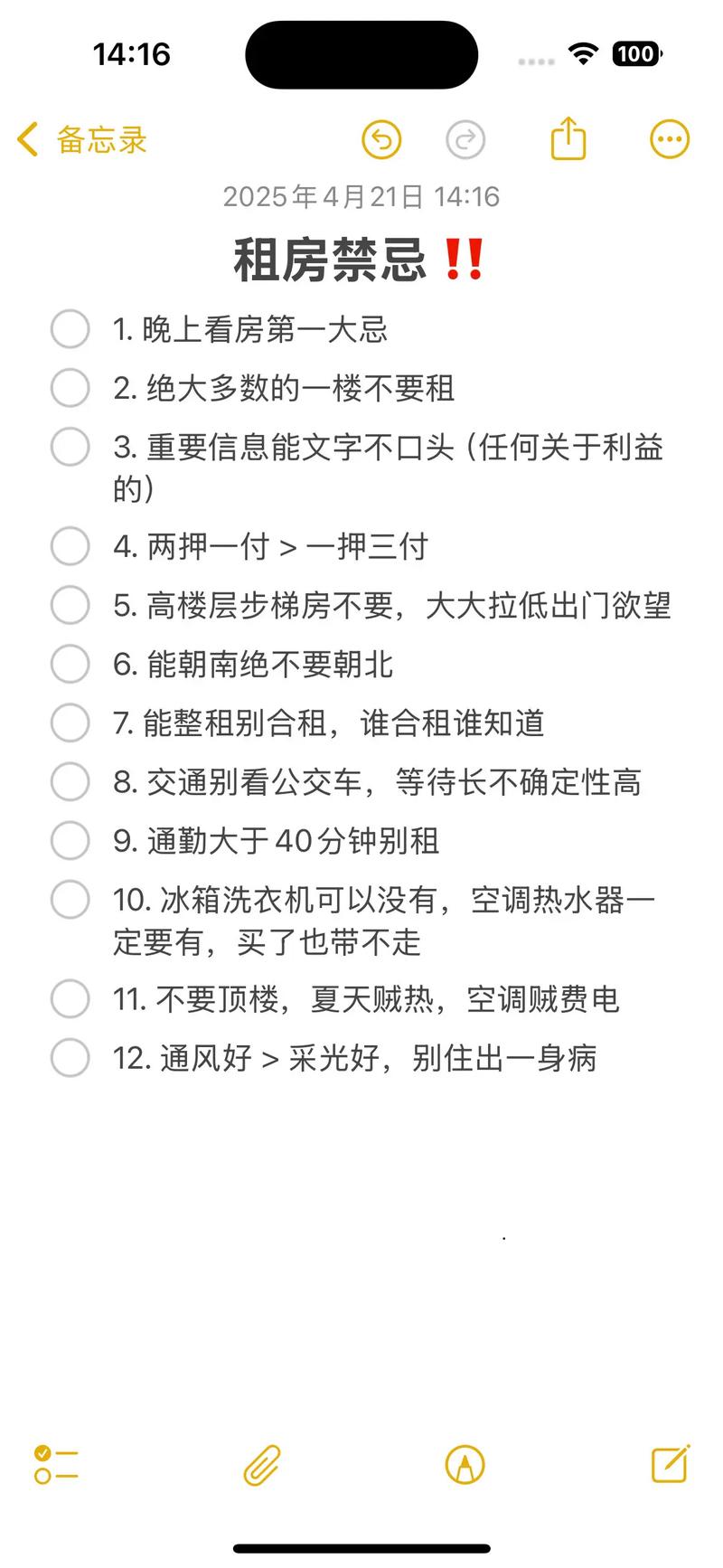Undo the last edit
The image size is (723, 1568).
381,140
